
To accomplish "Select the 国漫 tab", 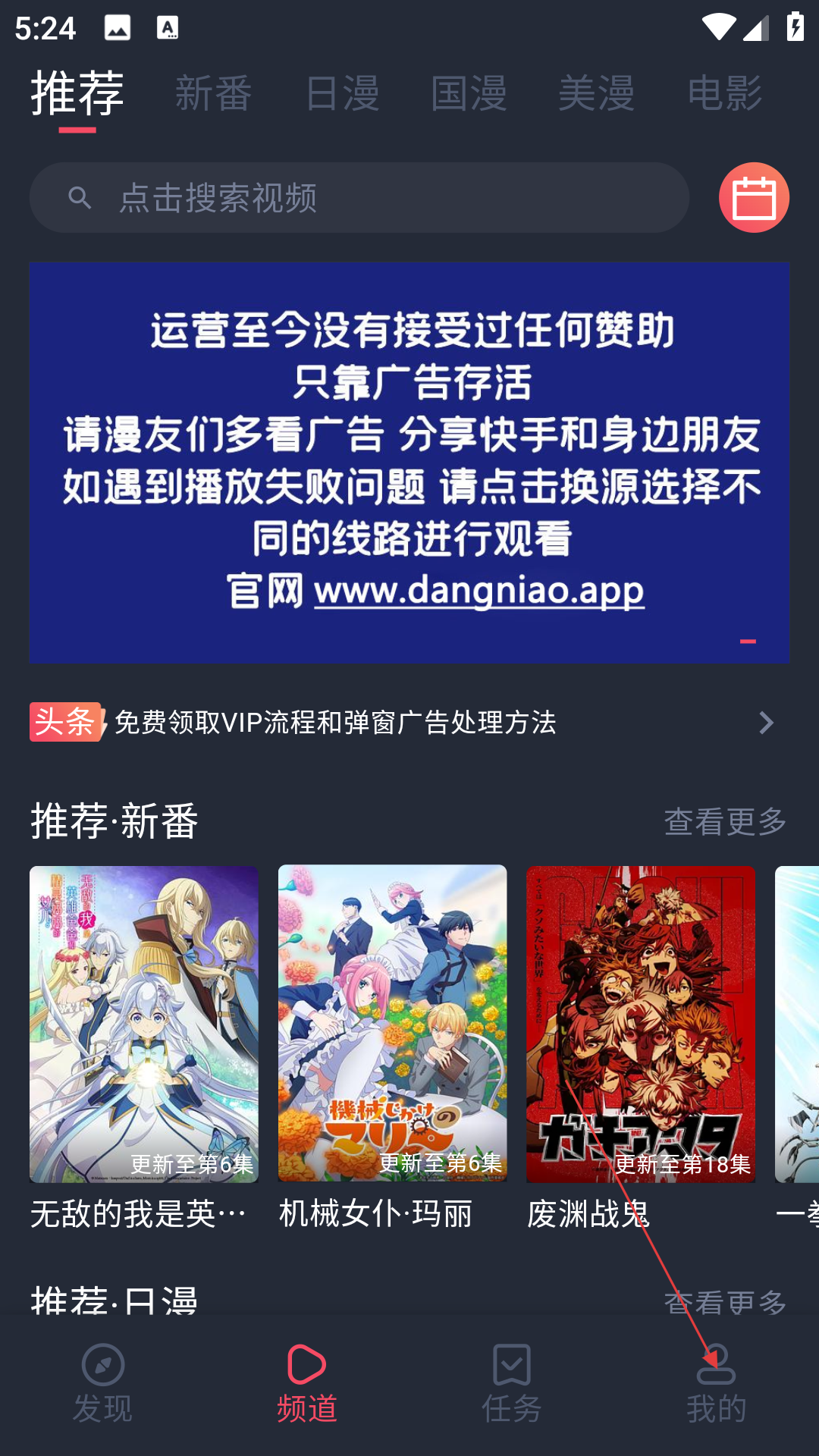I will (x=469, y=93).
